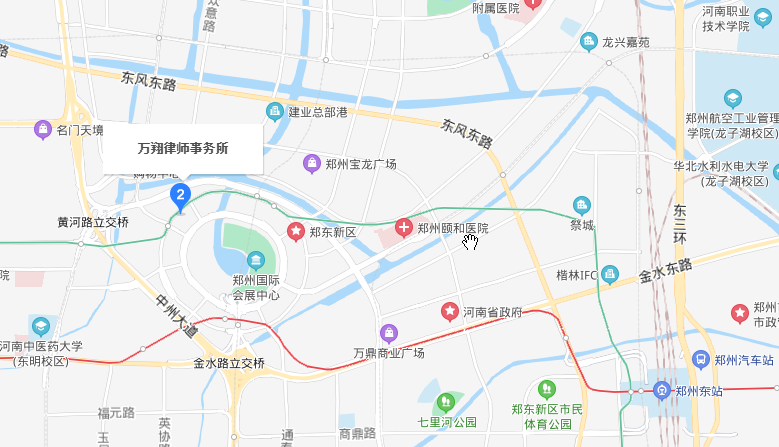Screen dimensions: 779x447
Task: Select the 河南中医药大学 school marker
Action: [x=40, y=326]
